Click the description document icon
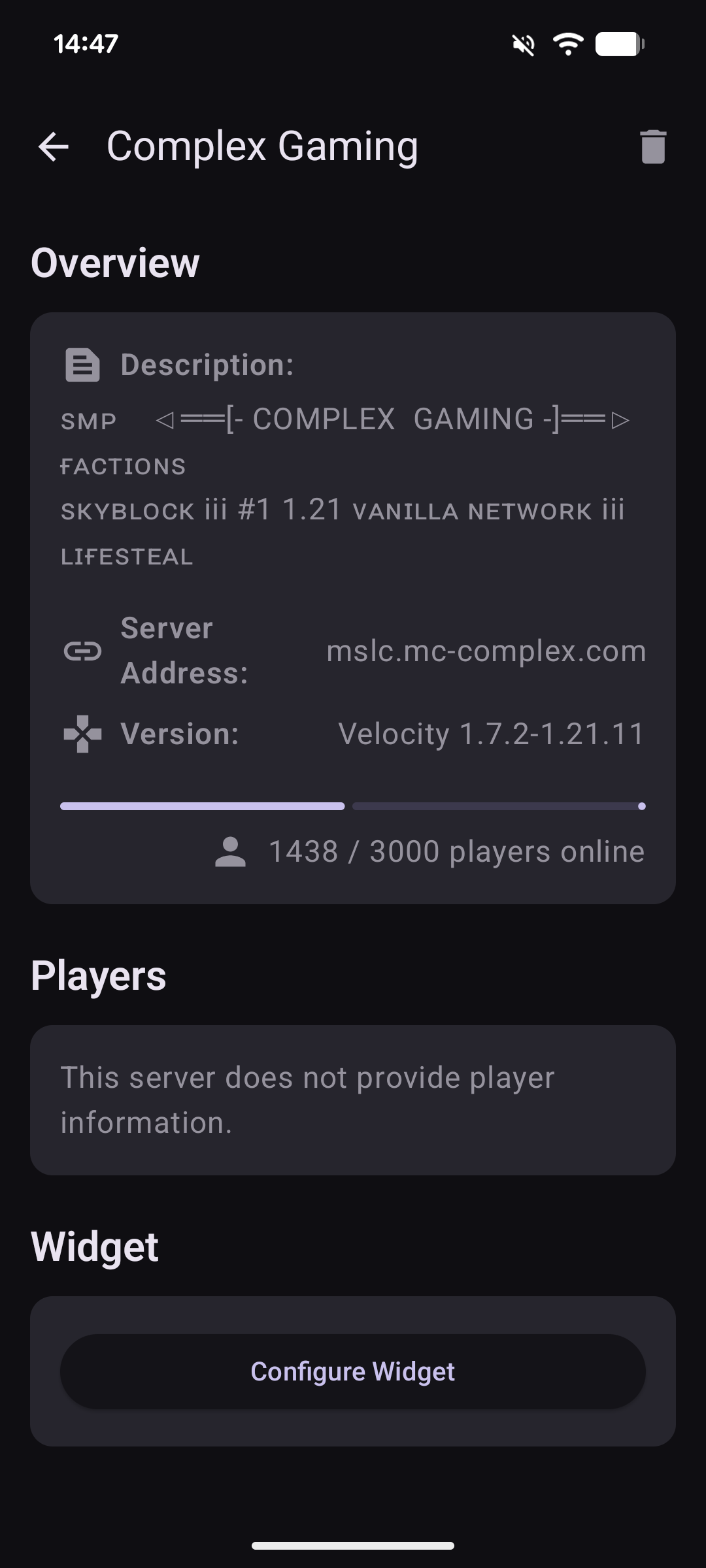706x1568 pixels. click(81, 365)
